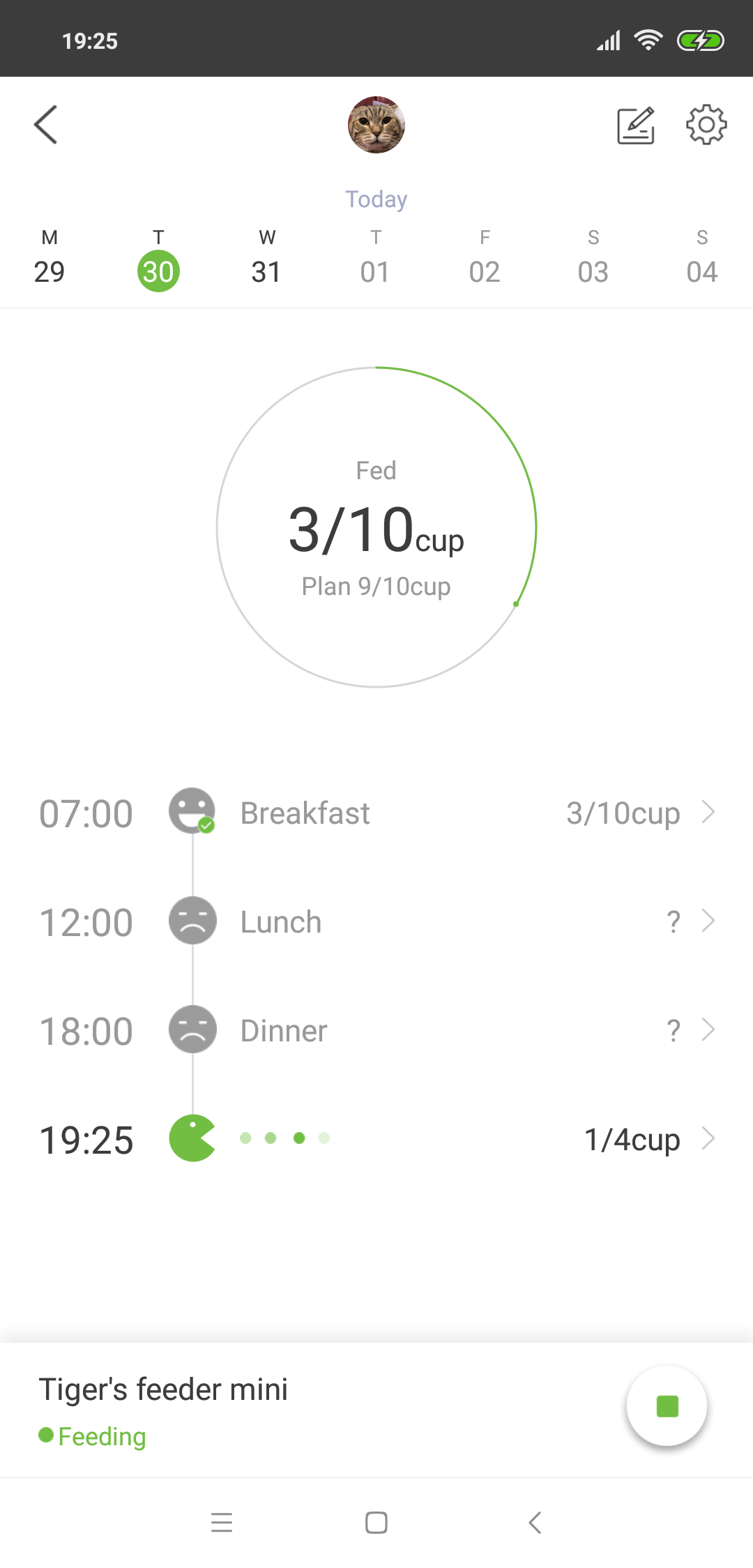Select Saturday 03 in the week calendar
This screenshot has width=753, height=1568.
tap(593, 257)
